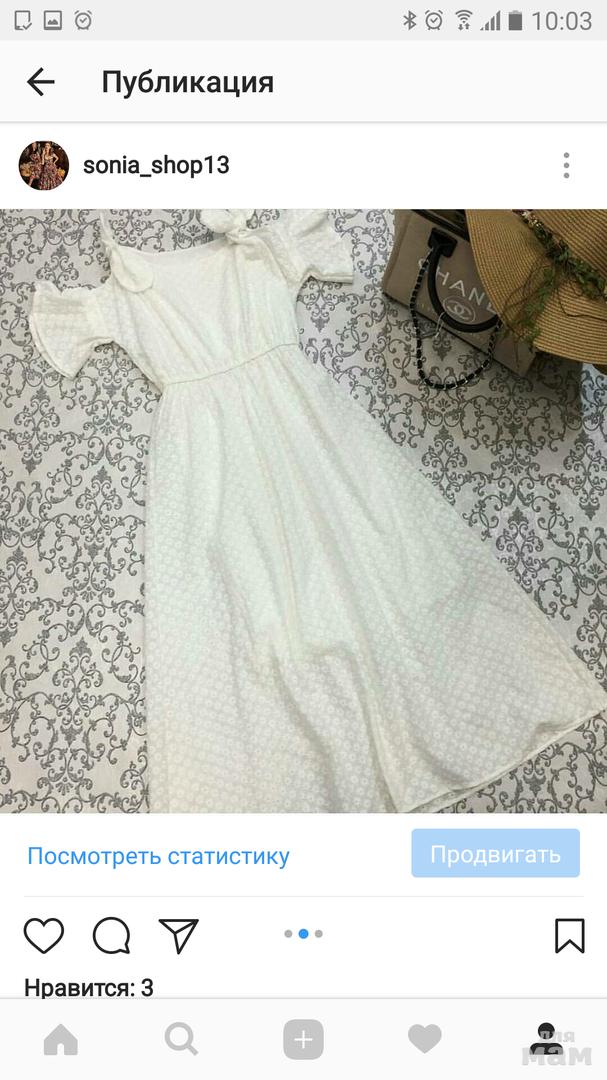
Task: Open comments for this post
Action: point(111,936)
